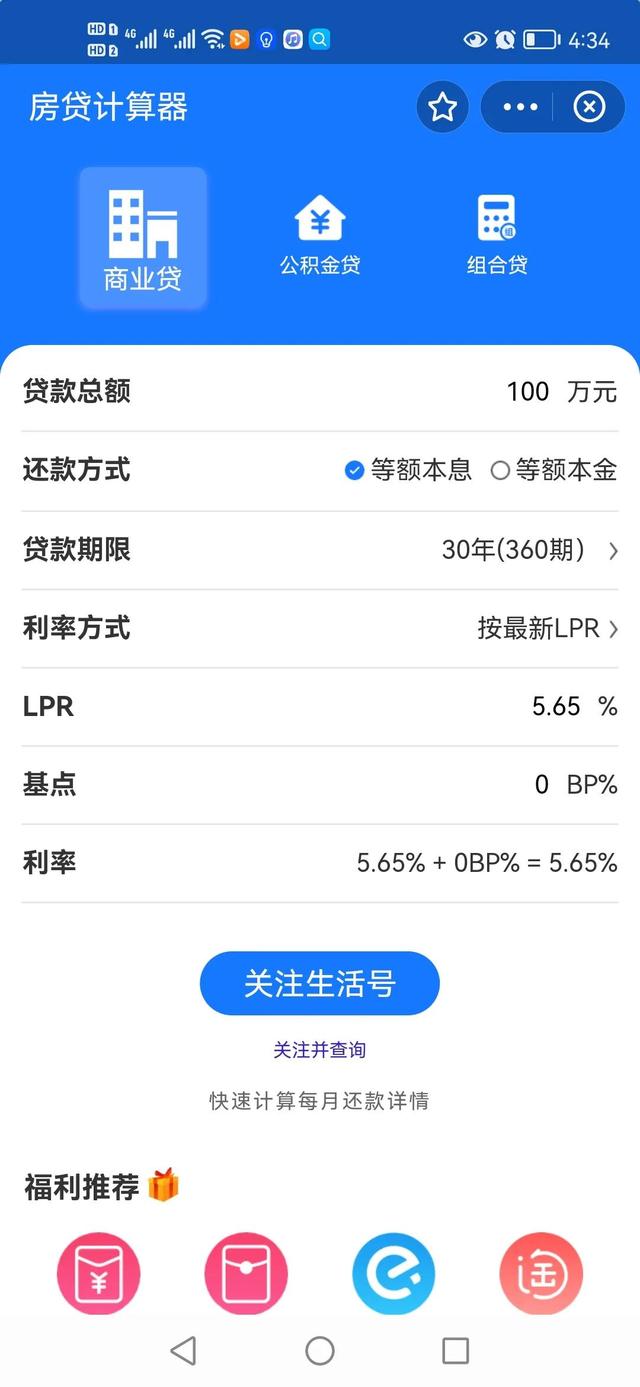Open the three-dot more options menu

click(x=520, y=107)
